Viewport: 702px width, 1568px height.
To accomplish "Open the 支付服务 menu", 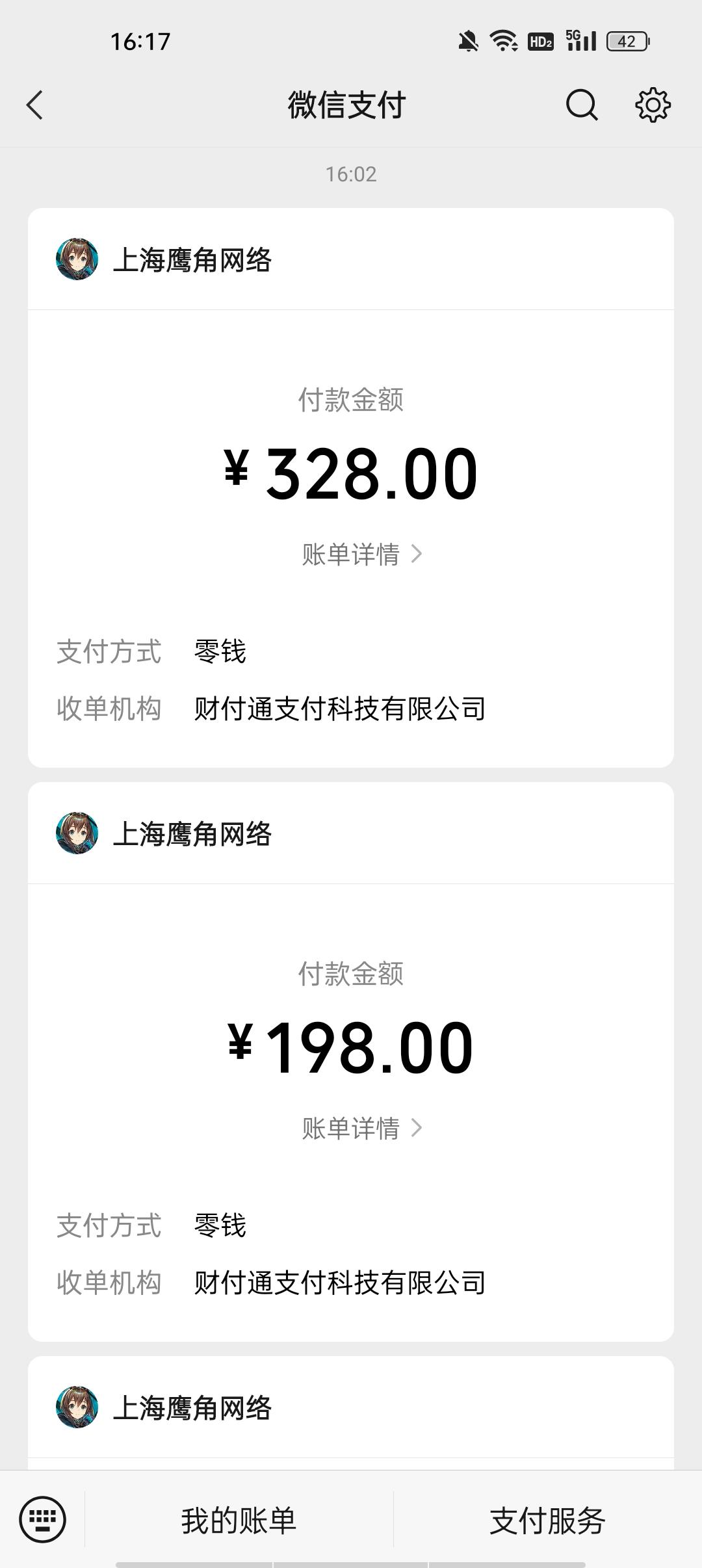I will (x=547, y=1521).
